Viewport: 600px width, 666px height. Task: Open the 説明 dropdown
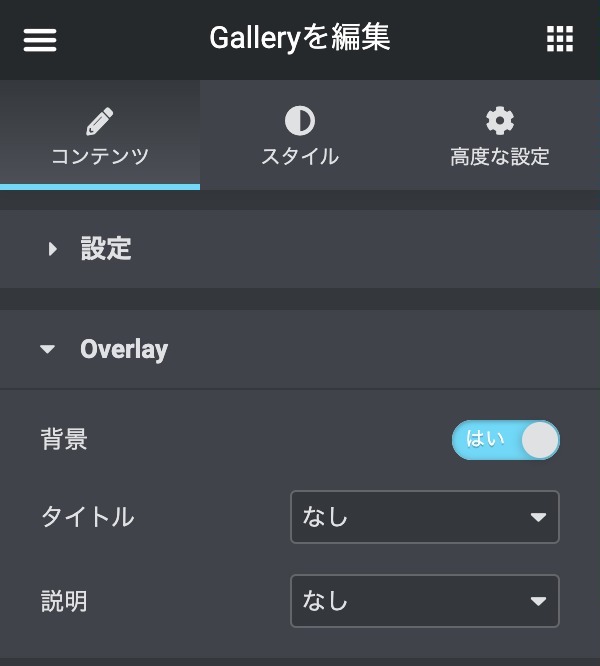(424, 601)
